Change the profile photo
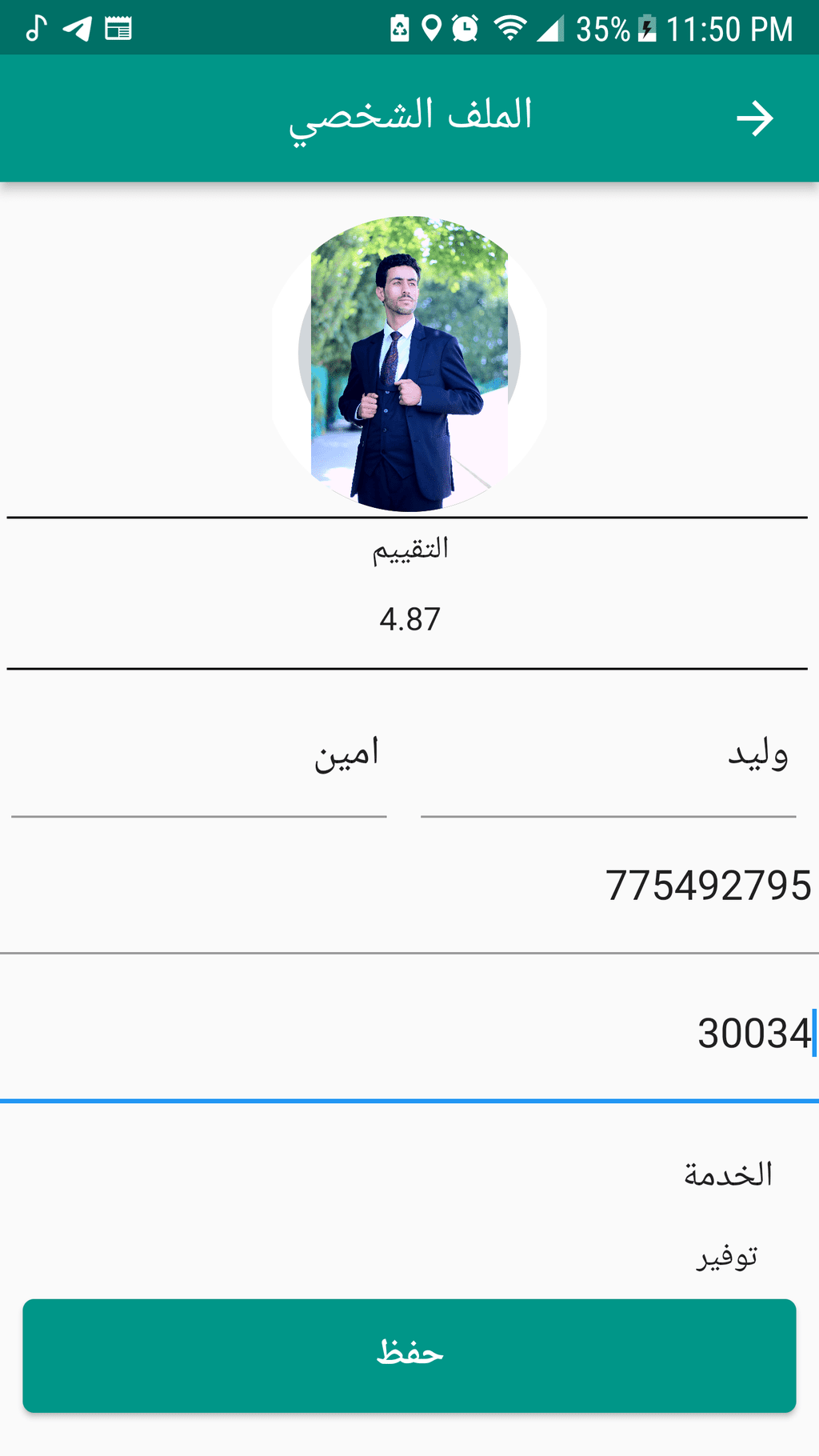819x1456 pixels. [x=409, y=364]
